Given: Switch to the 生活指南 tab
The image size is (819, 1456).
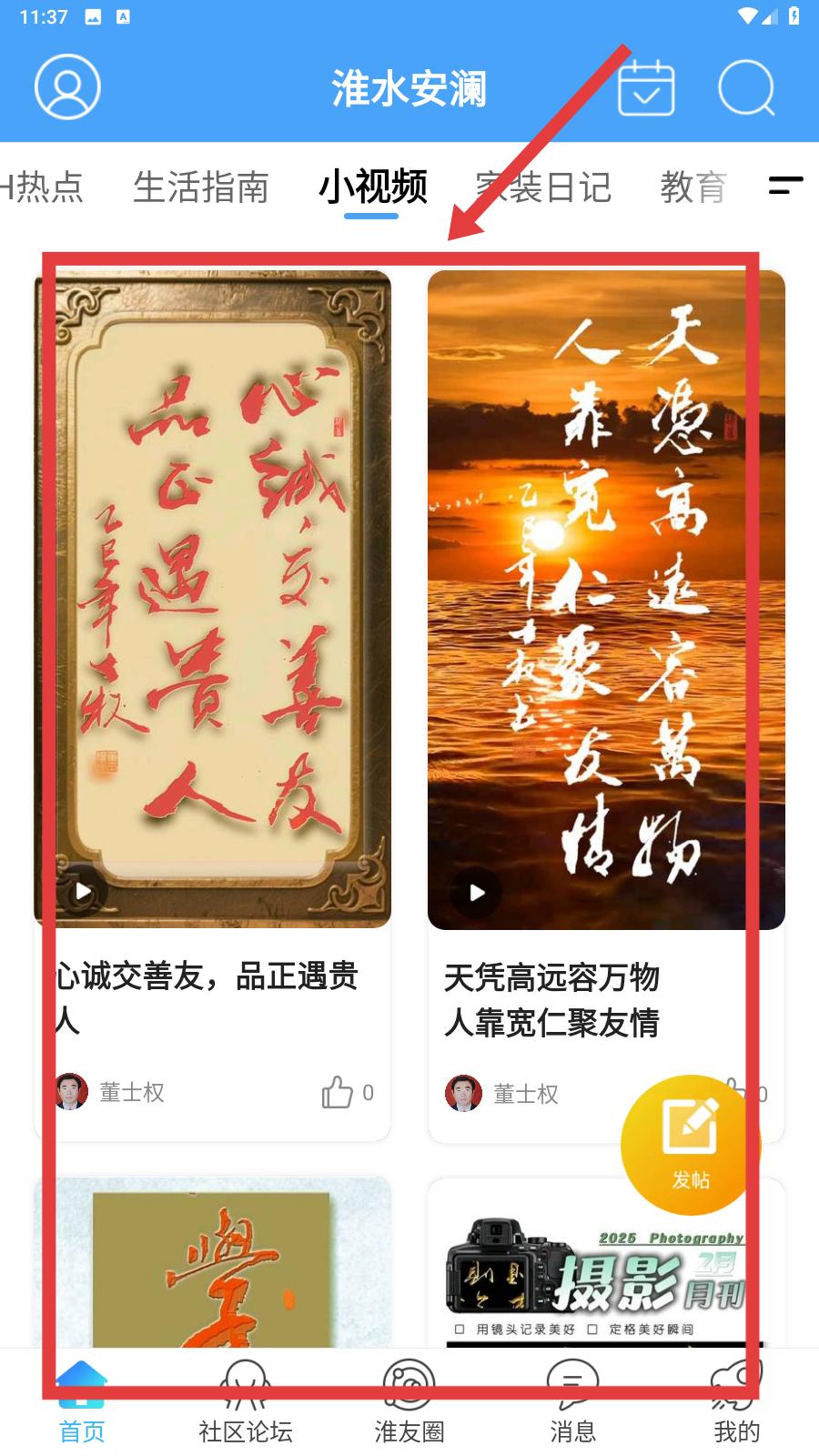Looking at the screenshot, I should tap(201, 187).
